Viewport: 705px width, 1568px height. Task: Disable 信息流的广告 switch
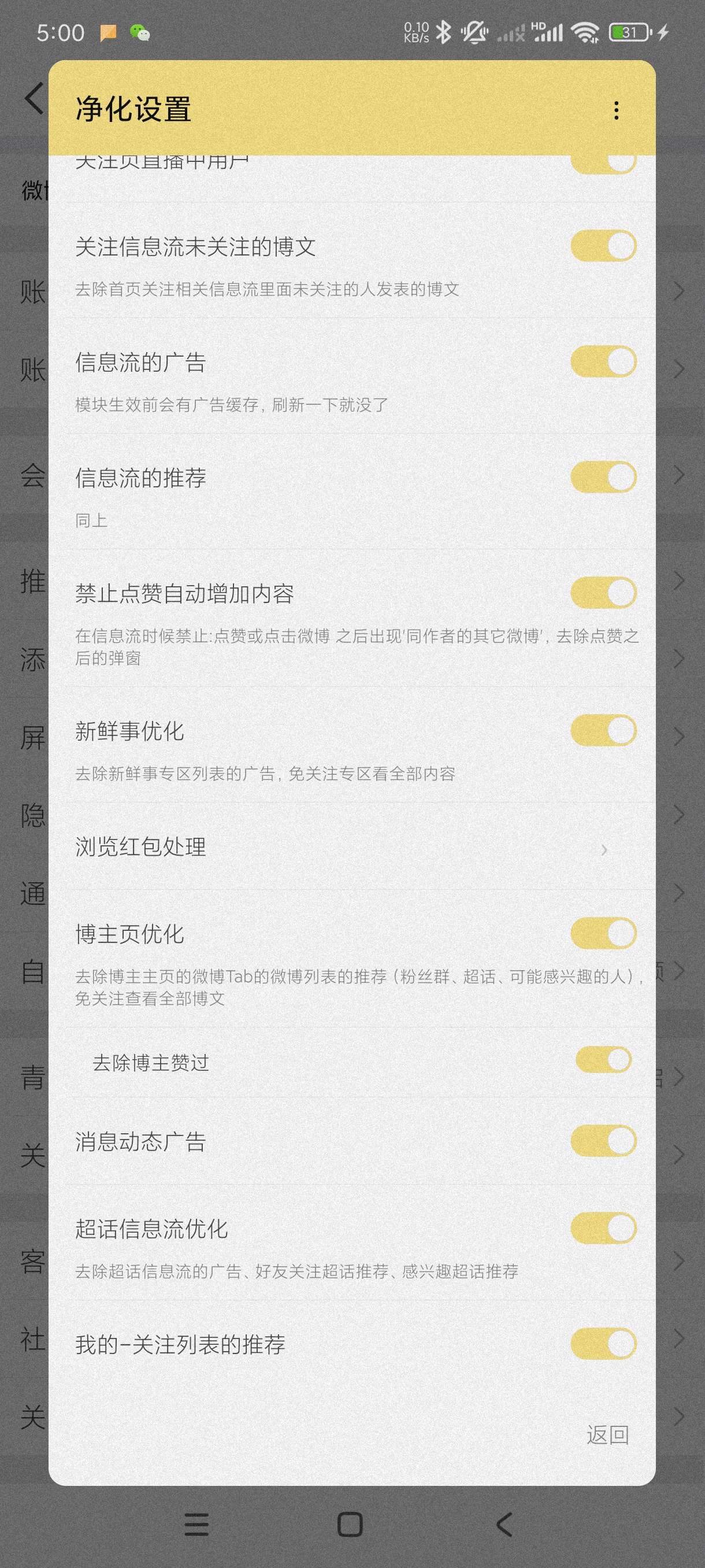pyautogui.click(x=603, y=361)
